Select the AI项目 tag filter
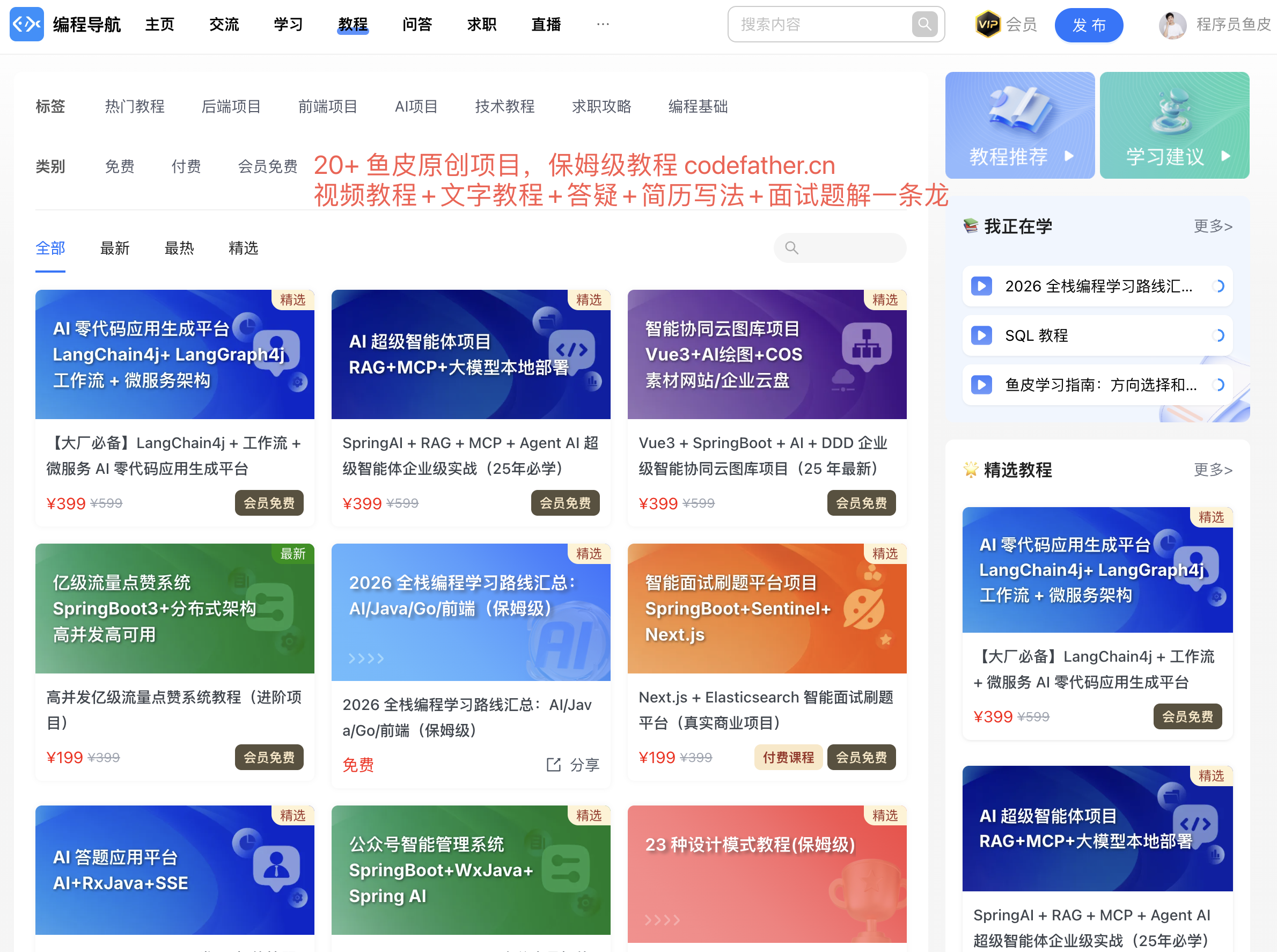Image resolution: width=1277 pixels, height=952 pixels. click(416, 107)
